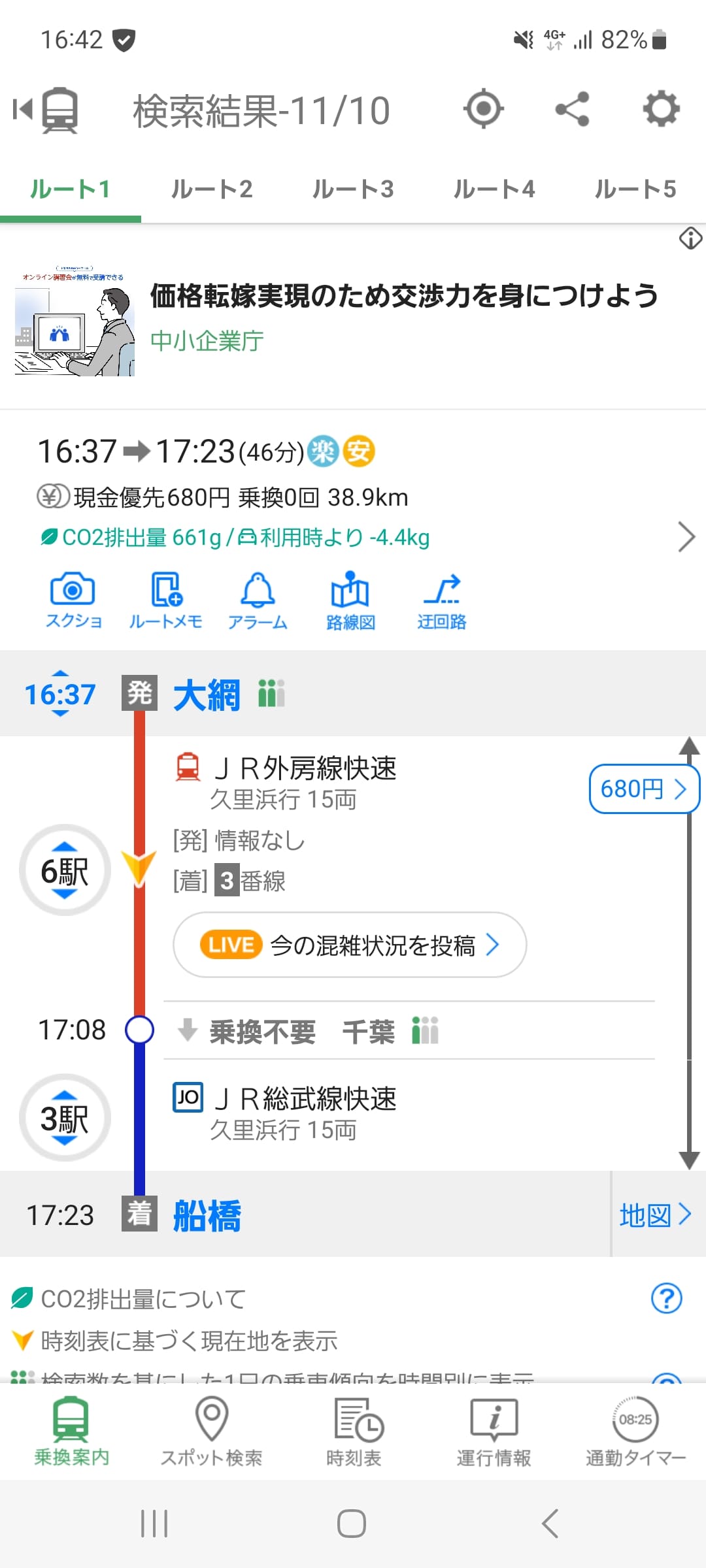Open help for CO2排出量について
Viewport: 706px width, 1568px height.
coord(666,1298)
